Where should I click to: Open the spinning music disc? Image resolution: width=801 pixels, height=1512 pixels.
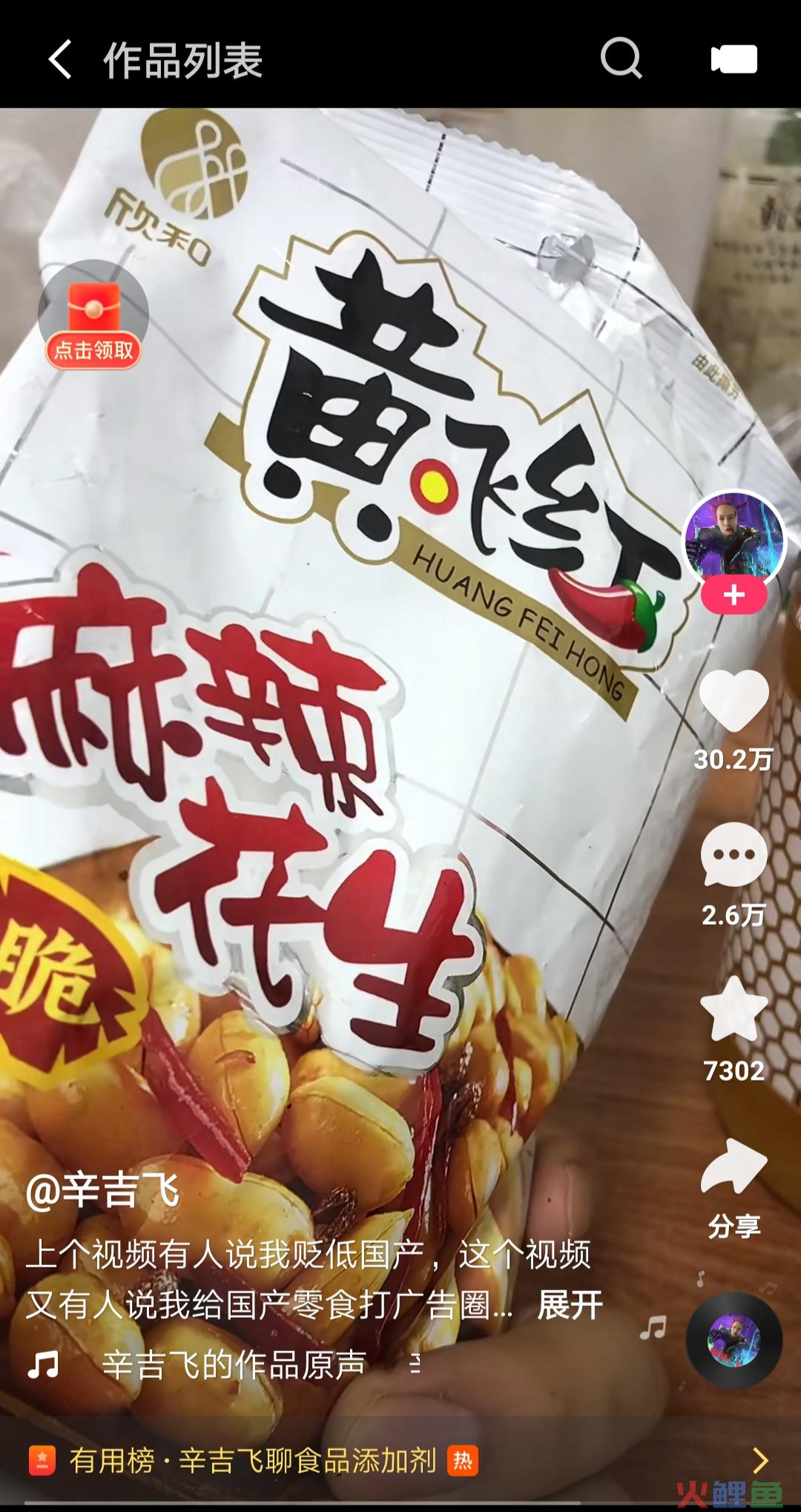pyautogui.click(x=734, y=1340)
